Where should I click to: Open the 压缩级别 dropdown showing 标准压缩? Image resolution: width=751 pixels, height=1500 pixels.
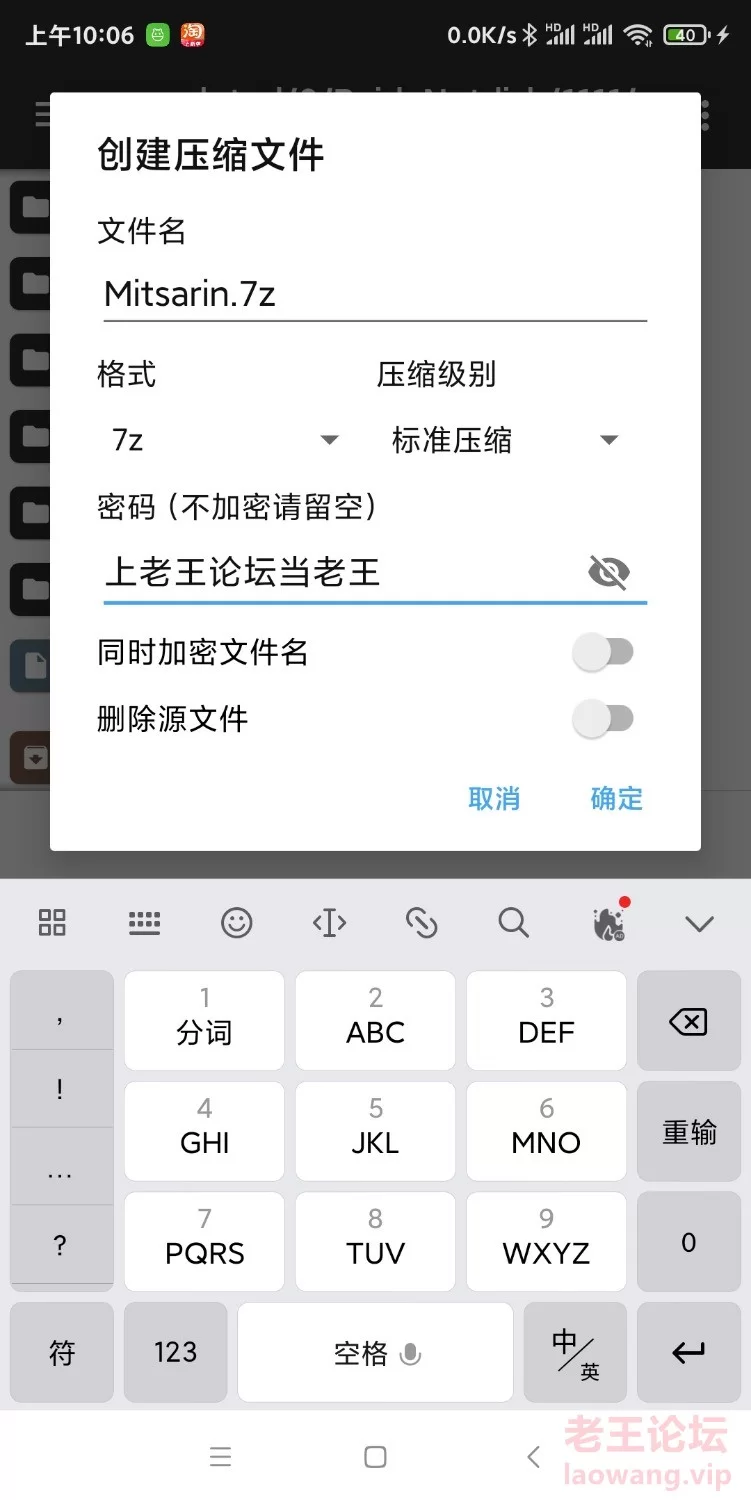pos(504,440)
